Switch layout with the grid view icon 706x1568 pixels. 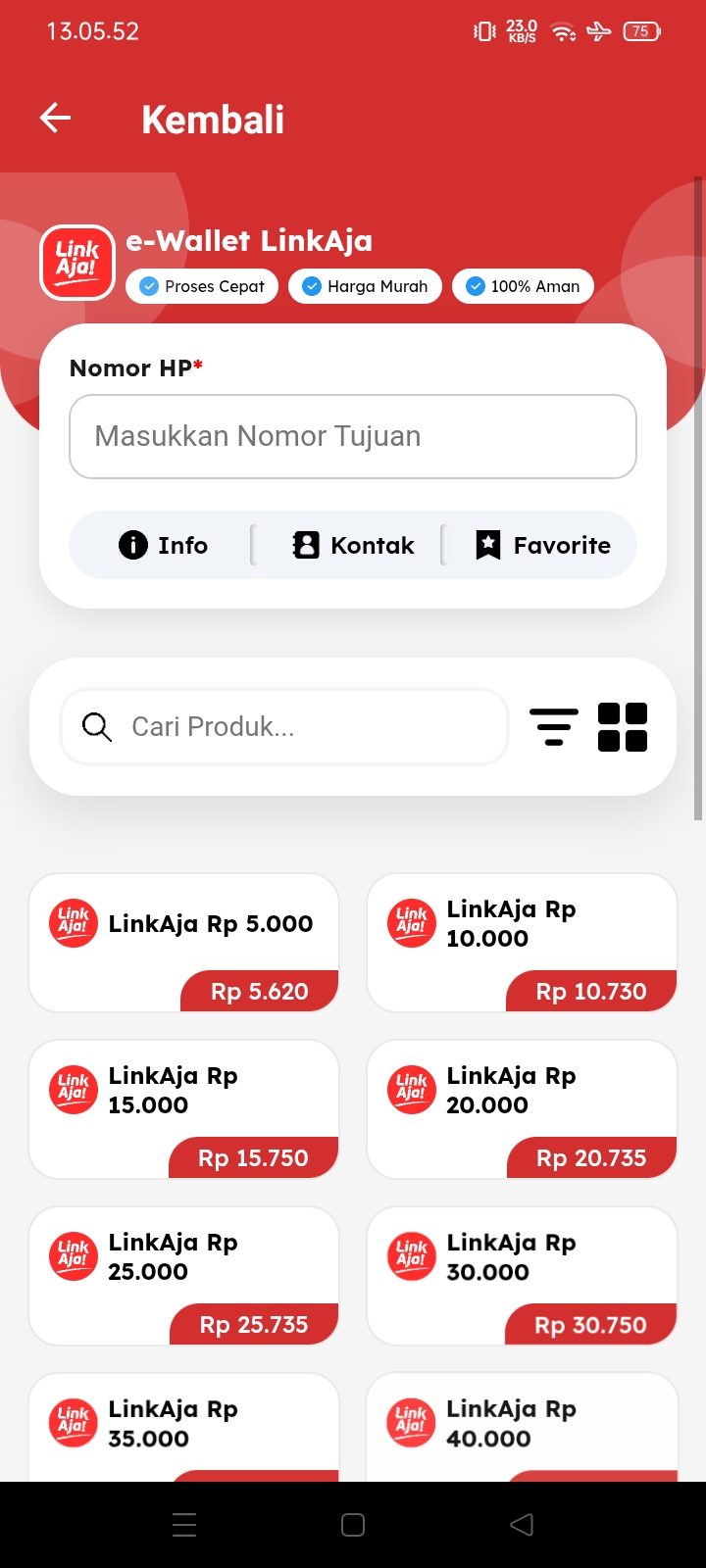[623, 726]
